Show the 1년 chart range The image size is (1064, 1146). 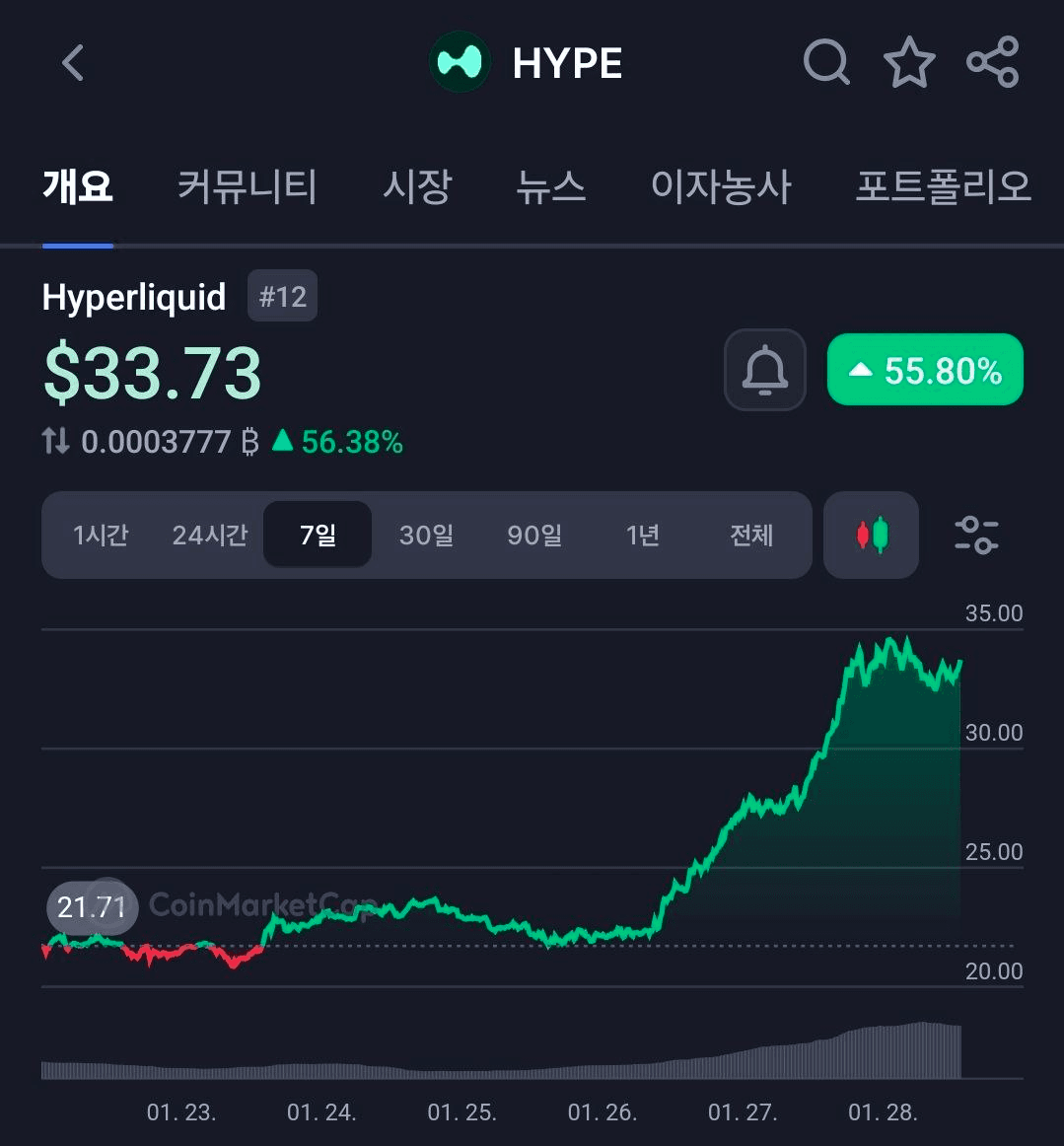tap(643, 536)
